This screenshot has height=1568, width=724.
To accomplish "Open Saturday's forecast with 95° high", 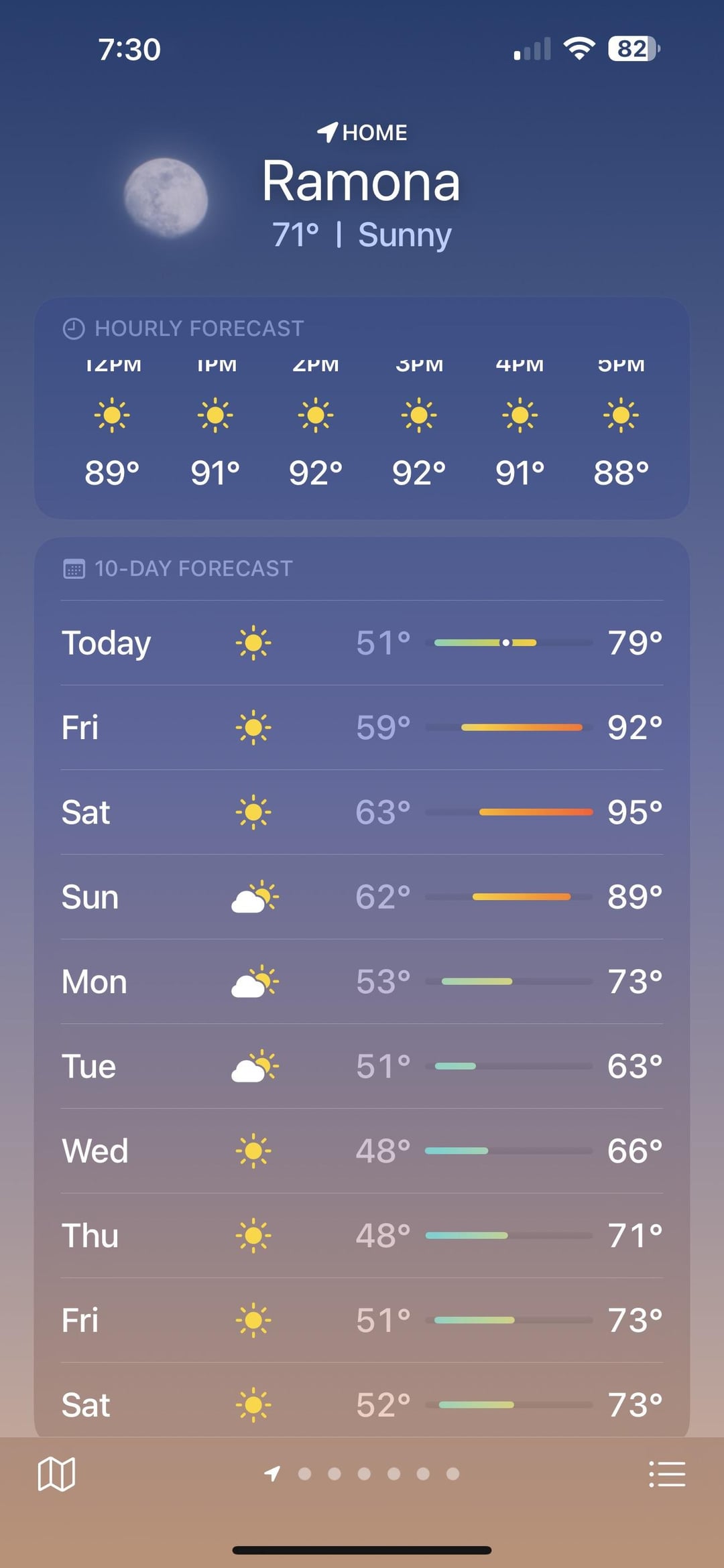I will [x=362, y=812].
